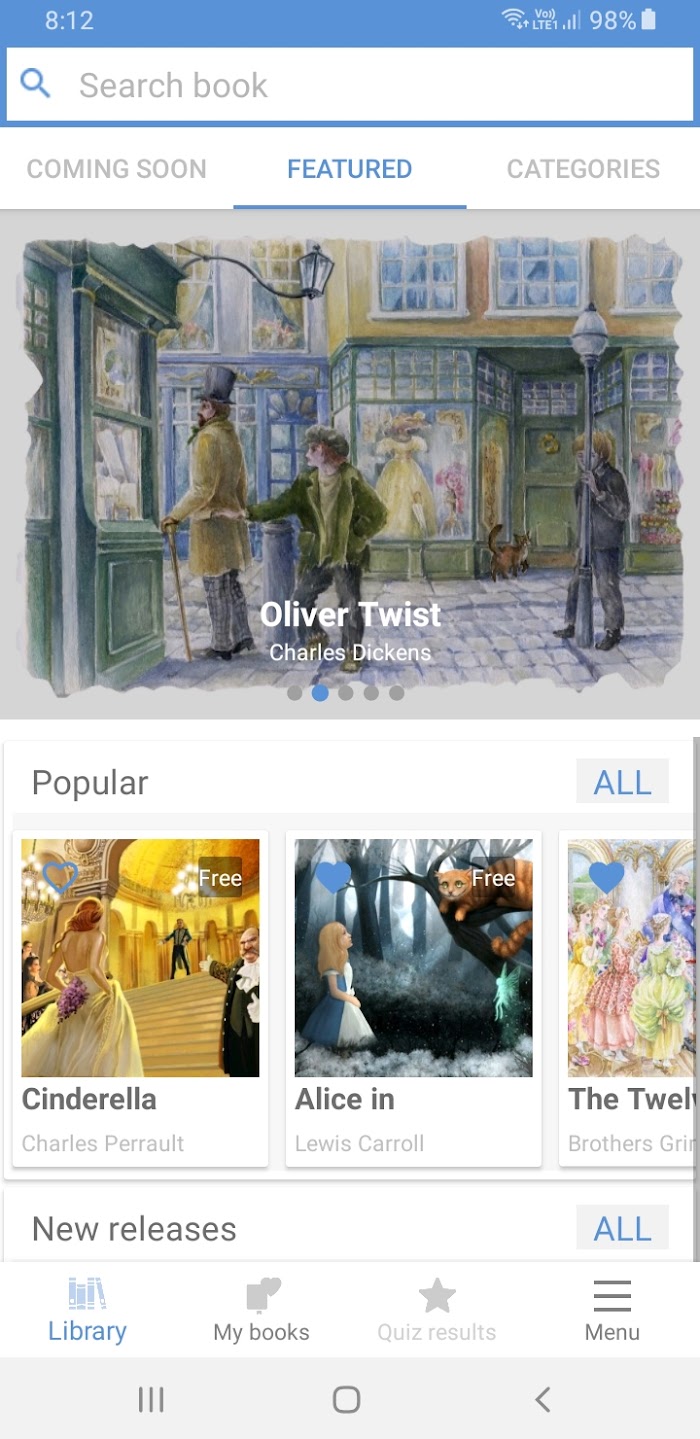Select the Library tab
700x1439 pixels.
click(87, 1310)
